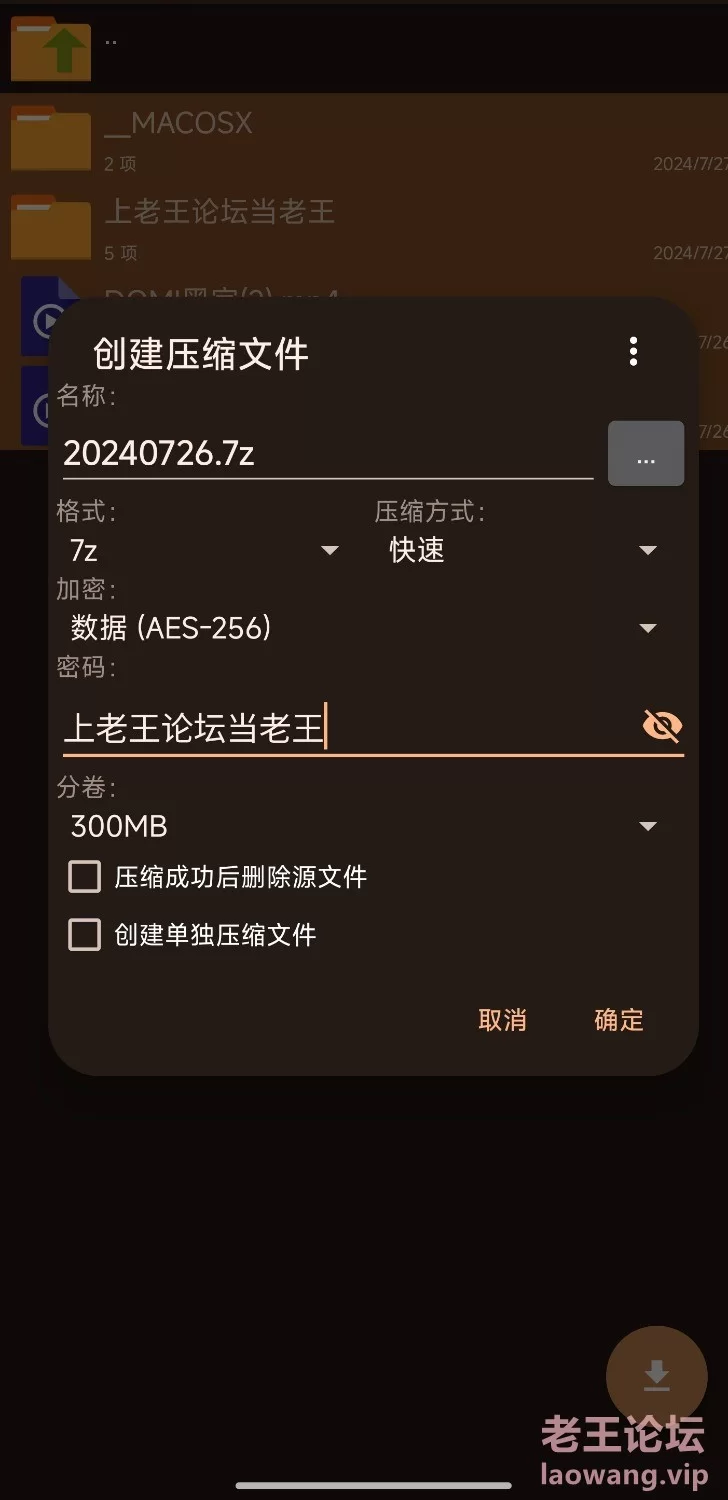Image resolution: width=728 pixels, height=1500 pixels.
Task: Open the dialog's three-dot overflow menu
Action: pos(633,352)
